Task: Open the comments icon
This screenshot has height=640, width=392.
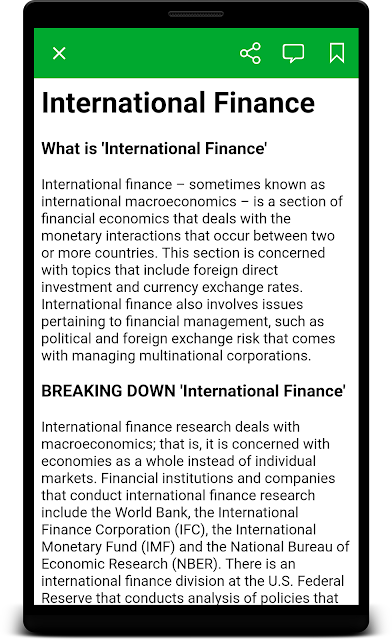Action: 293,53
